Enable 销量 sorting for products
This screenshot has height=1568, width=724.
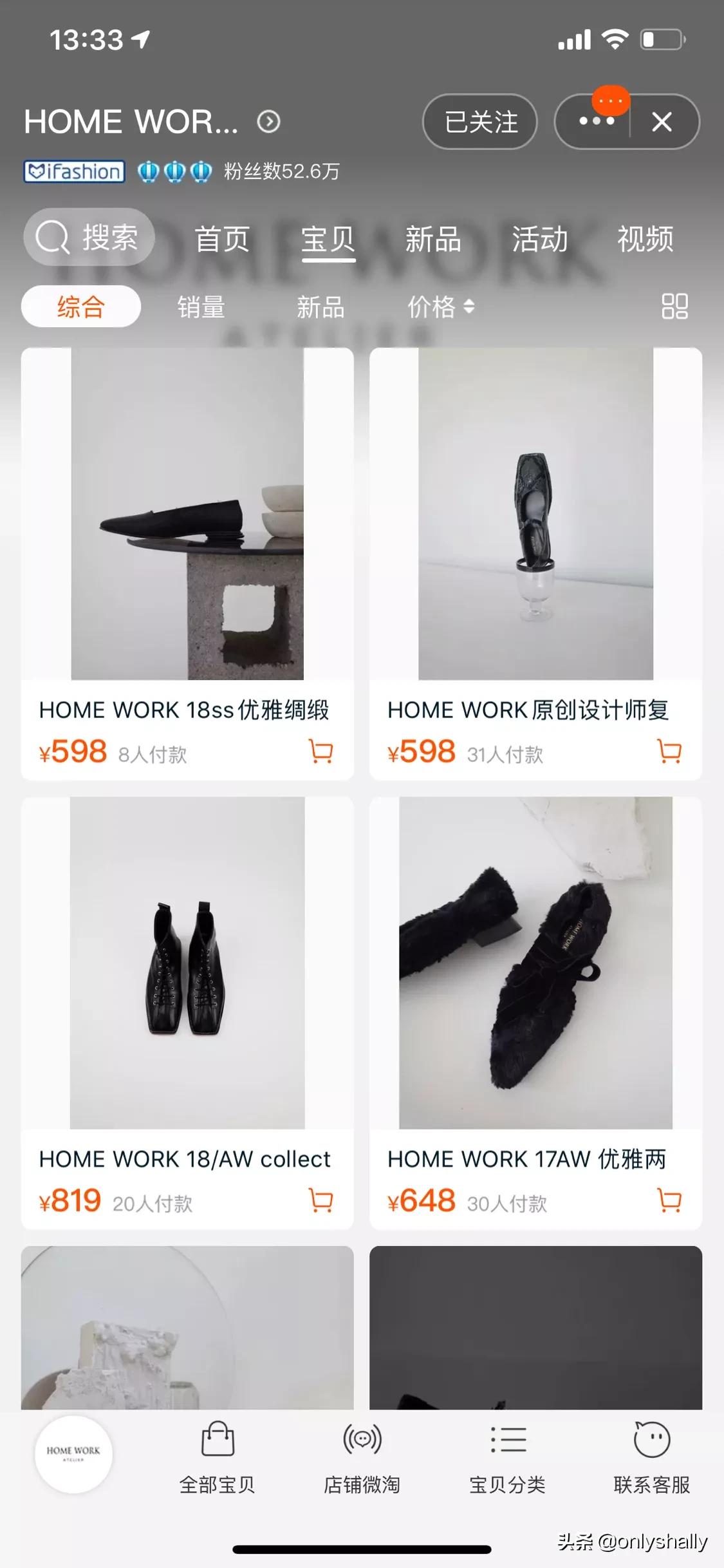[201, 308]
